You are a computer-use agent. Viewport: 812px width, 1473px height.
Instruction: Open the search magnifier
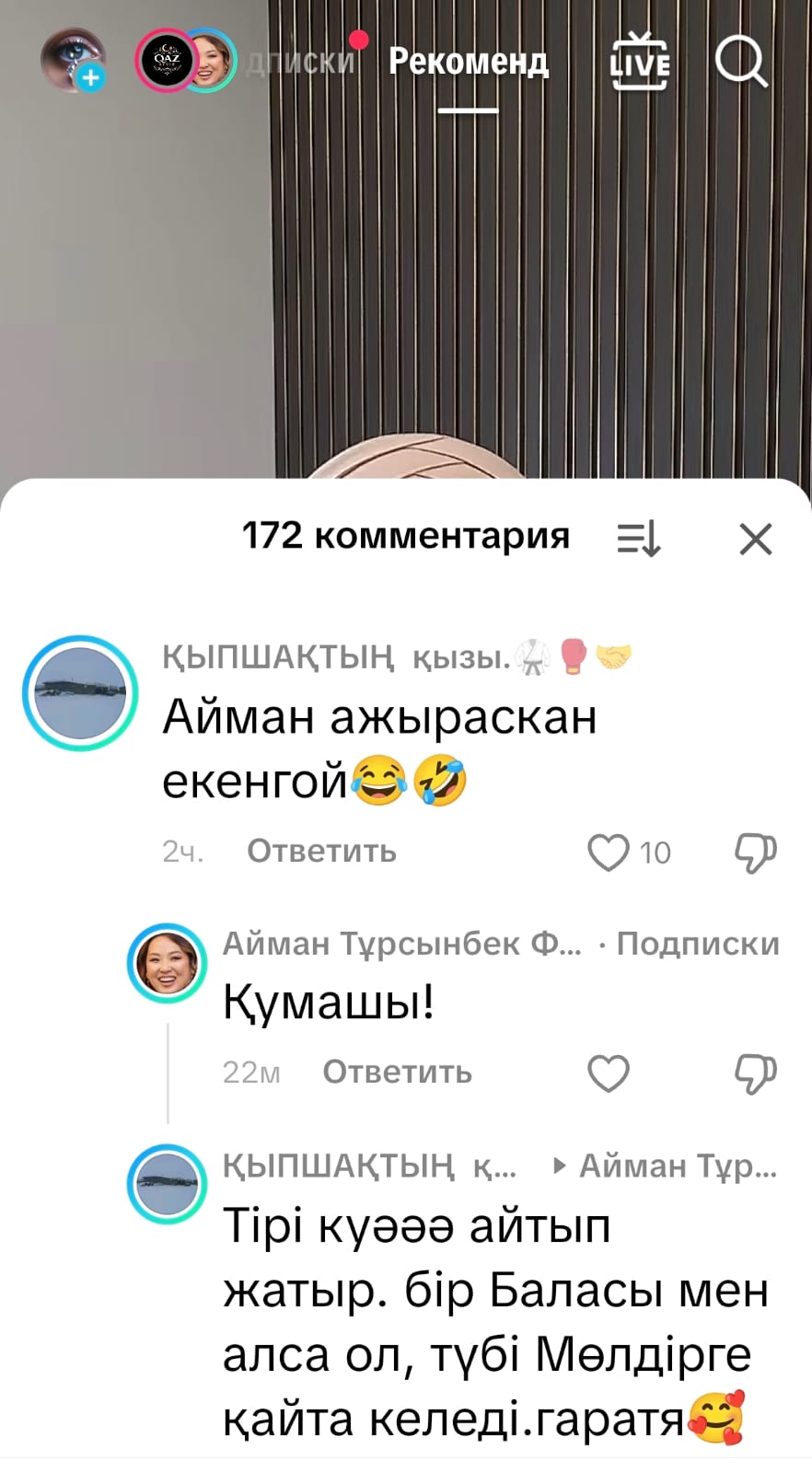[x=740, y=62]
